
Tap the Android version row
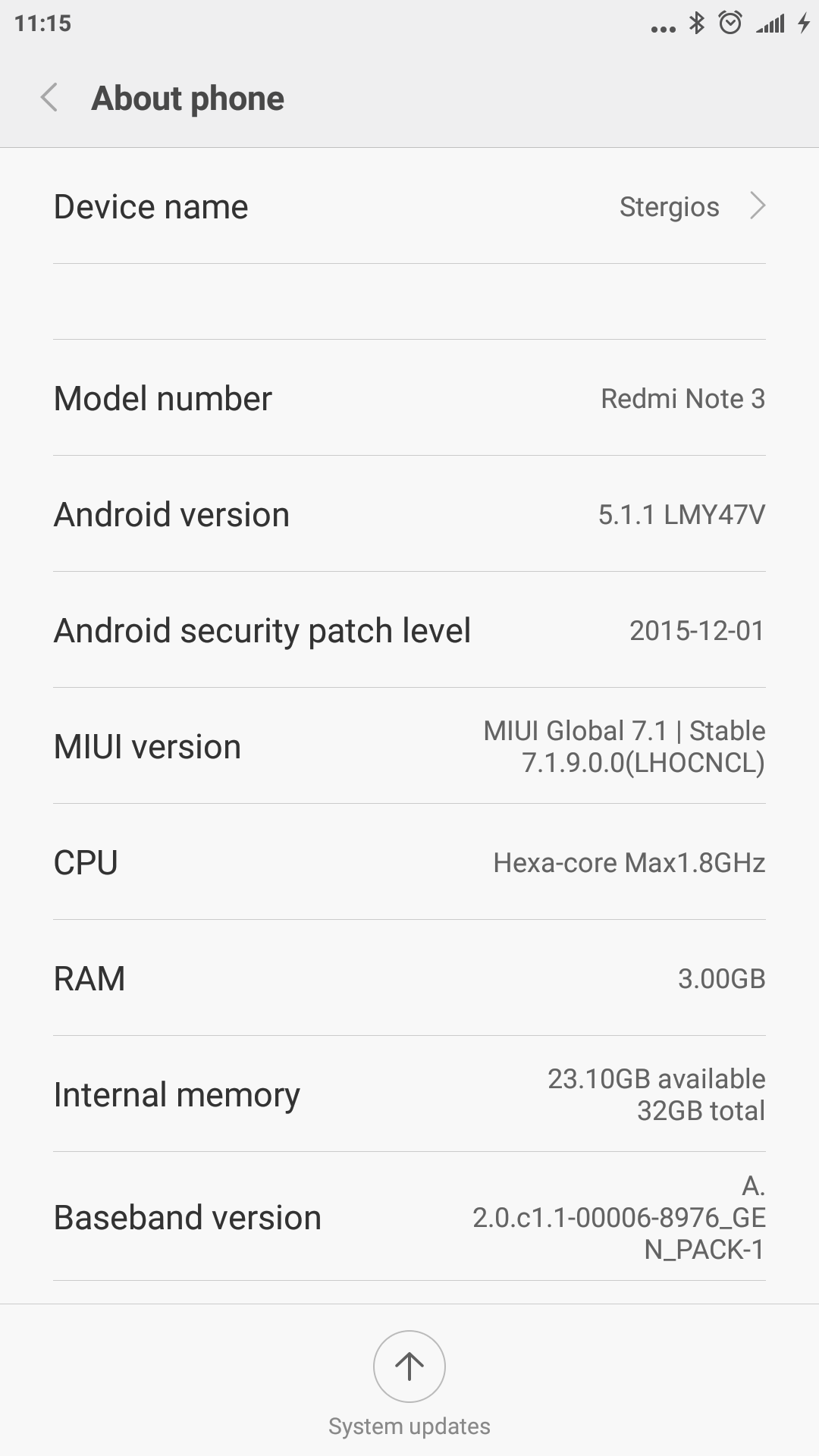[x=409, y=514]
